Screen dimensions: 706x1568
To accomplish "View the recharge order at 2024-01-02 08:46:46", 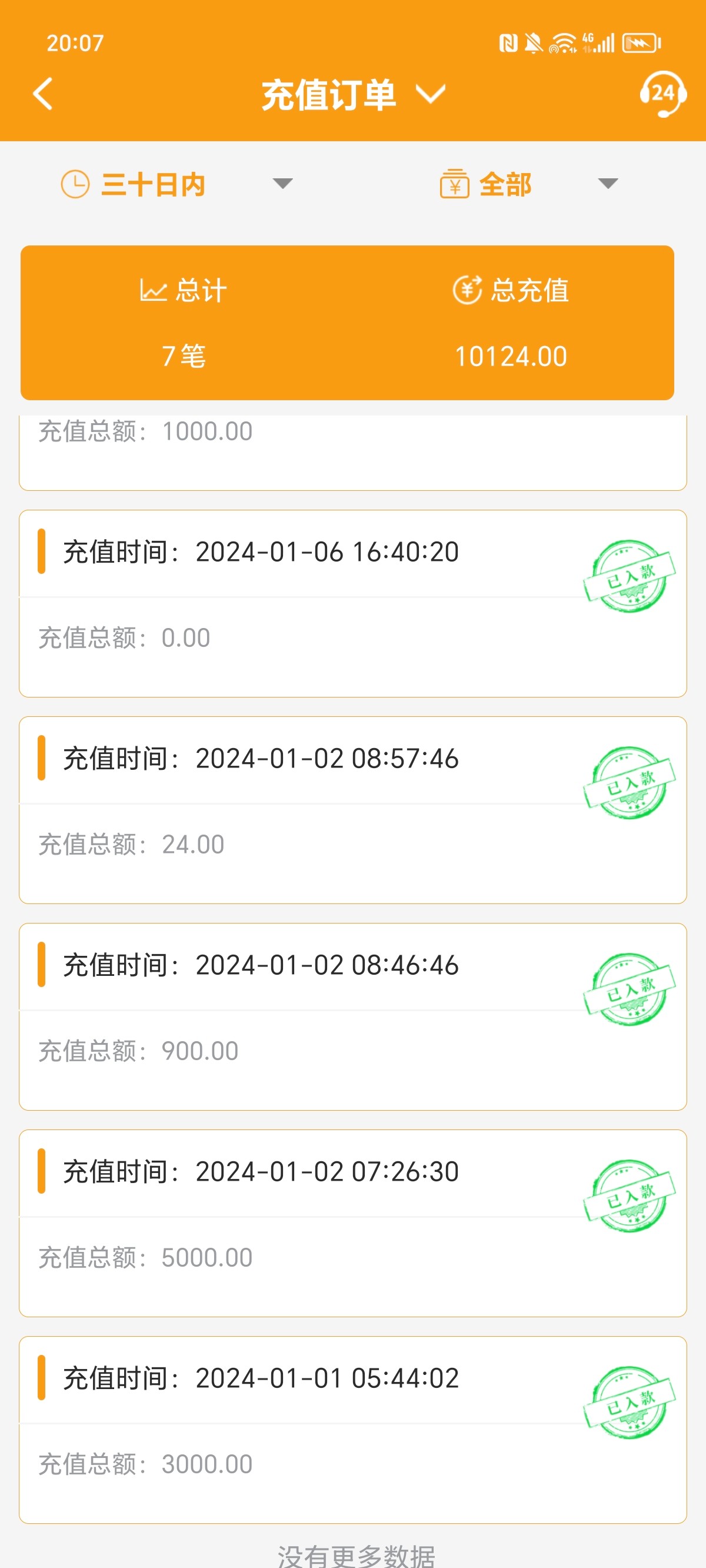I will [352, 1016].
